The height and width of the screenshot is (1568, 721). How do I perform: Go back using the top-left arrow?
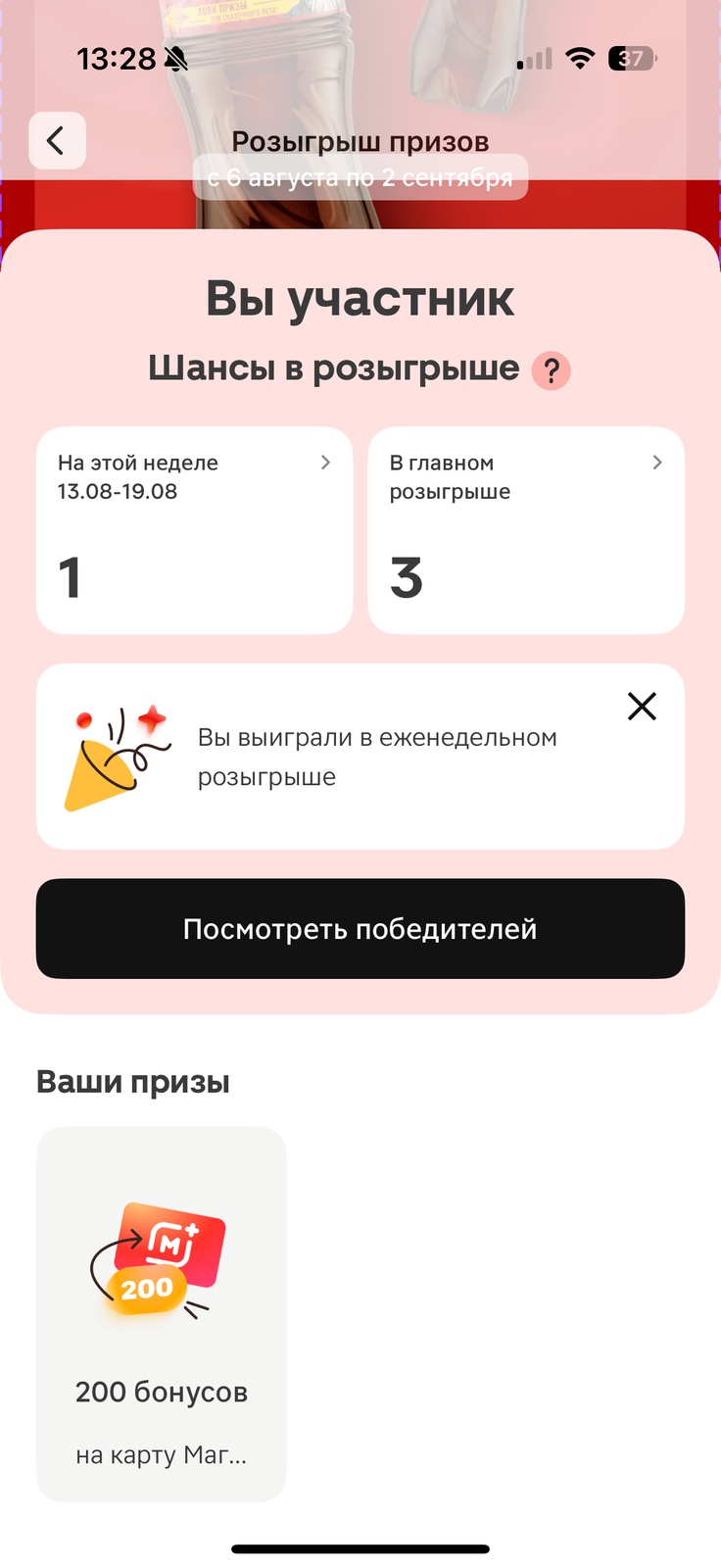click(57, 141)
